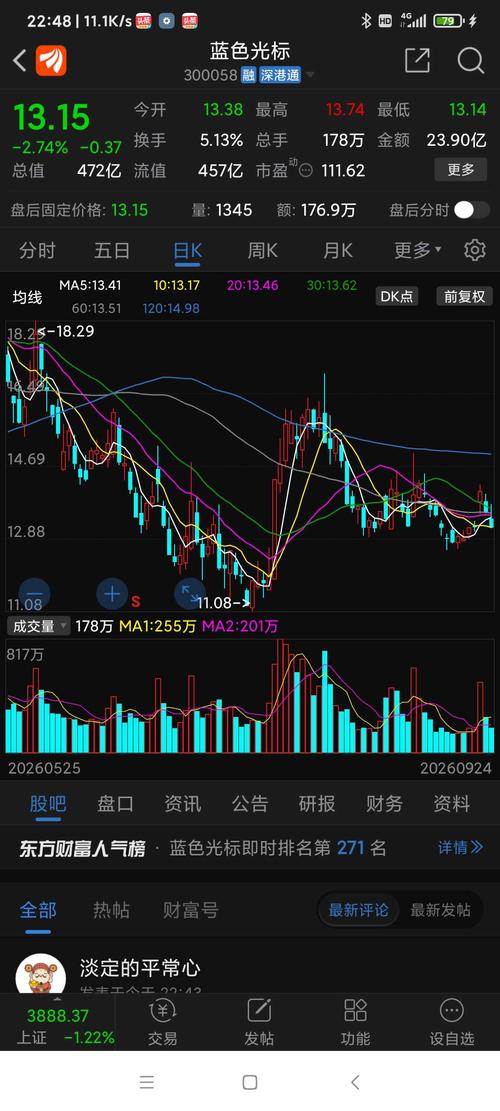Share this stock page

pyautogui.click(x=417, y=61)
